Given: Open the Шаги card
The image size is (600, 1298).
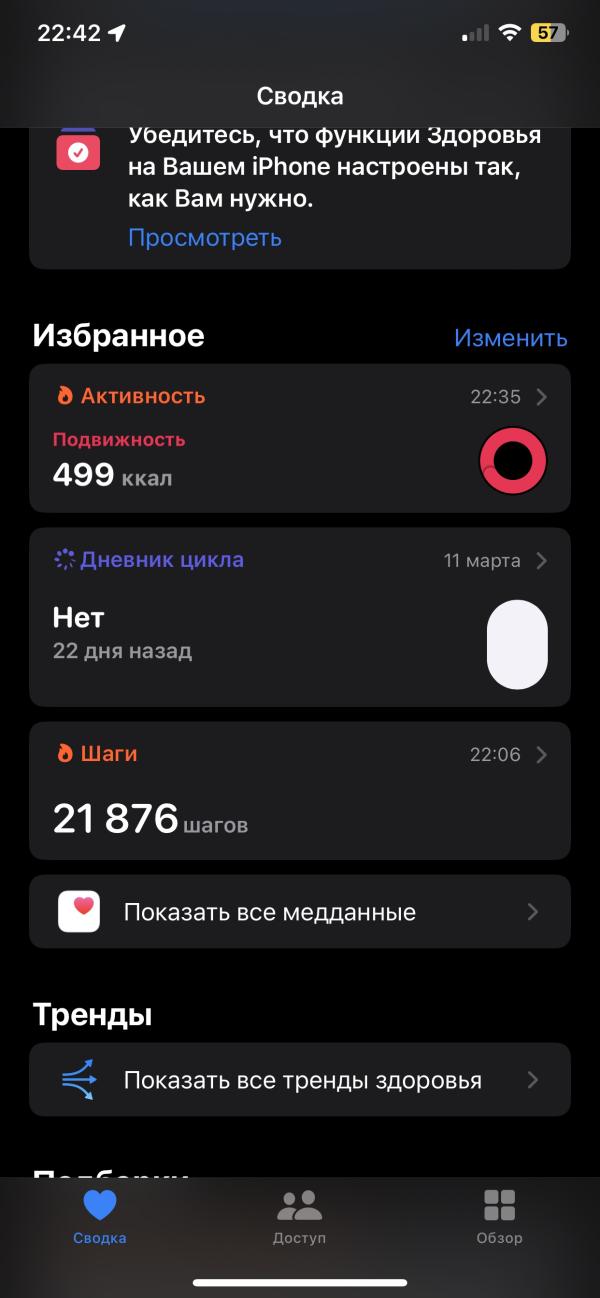Looking at the screenshot, I should [x=299, y=790].
